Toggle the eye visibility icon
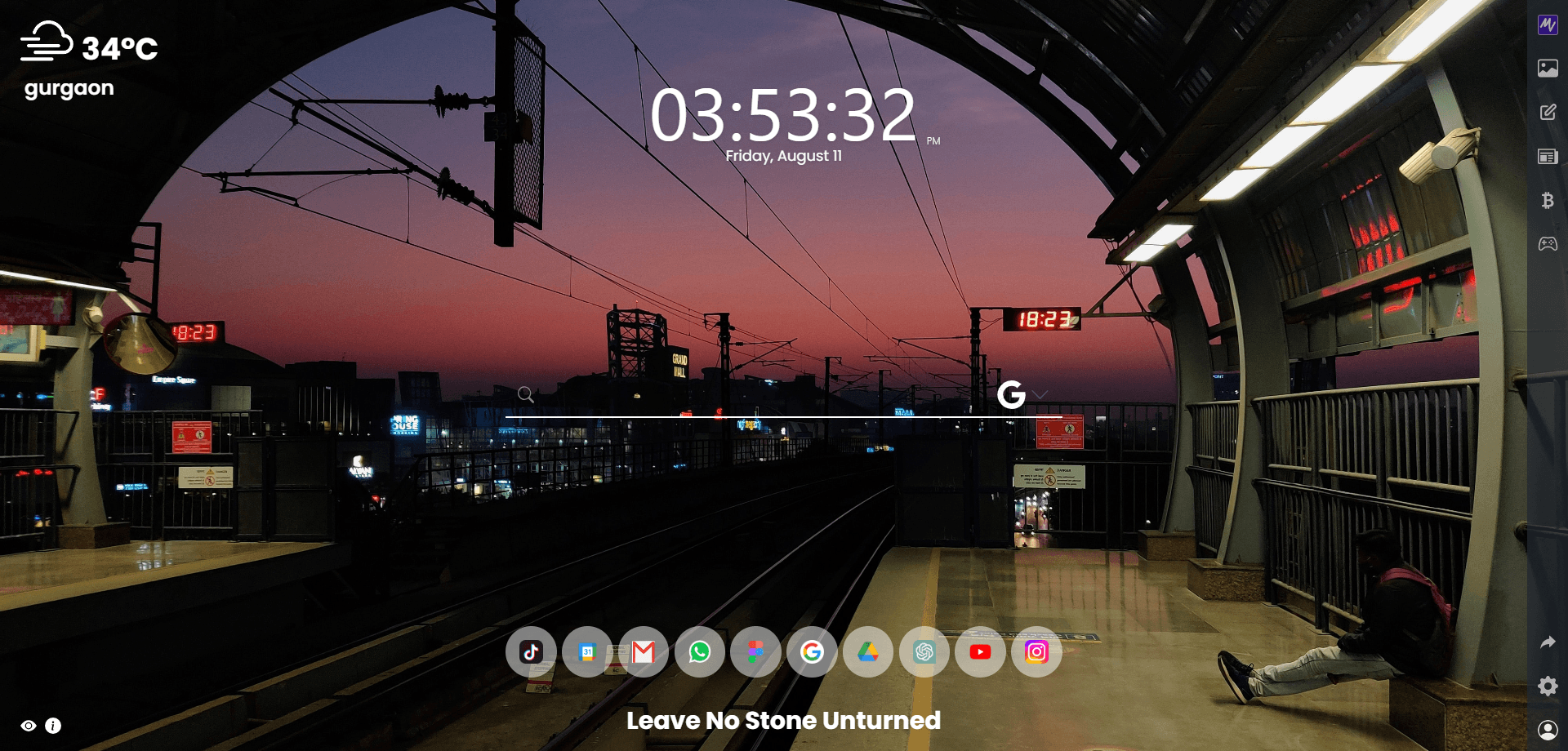 tap(29, 726)
